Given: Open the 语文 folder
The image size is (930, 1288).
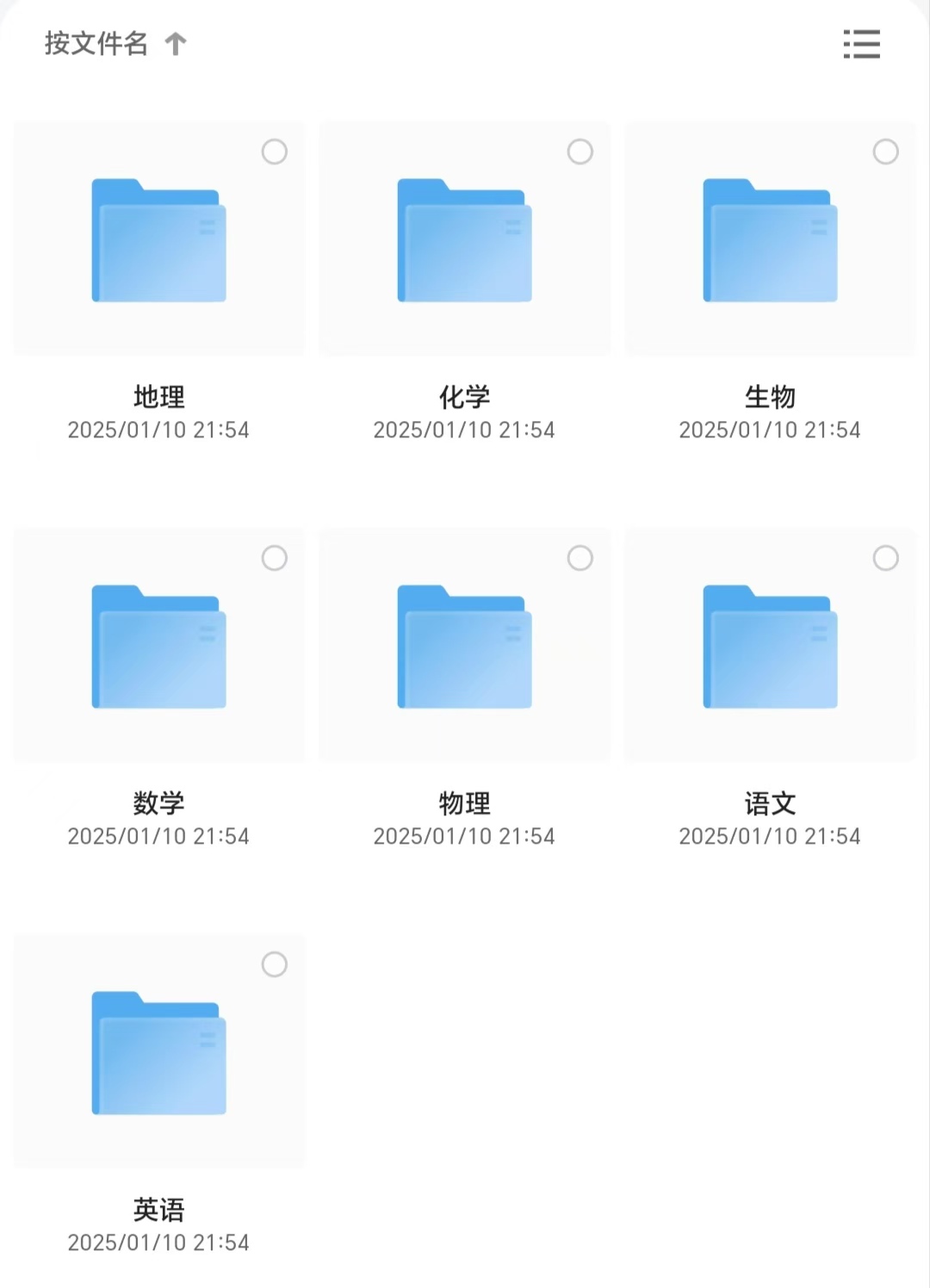Looking at the screenshot, I should [x=770, y=647].
